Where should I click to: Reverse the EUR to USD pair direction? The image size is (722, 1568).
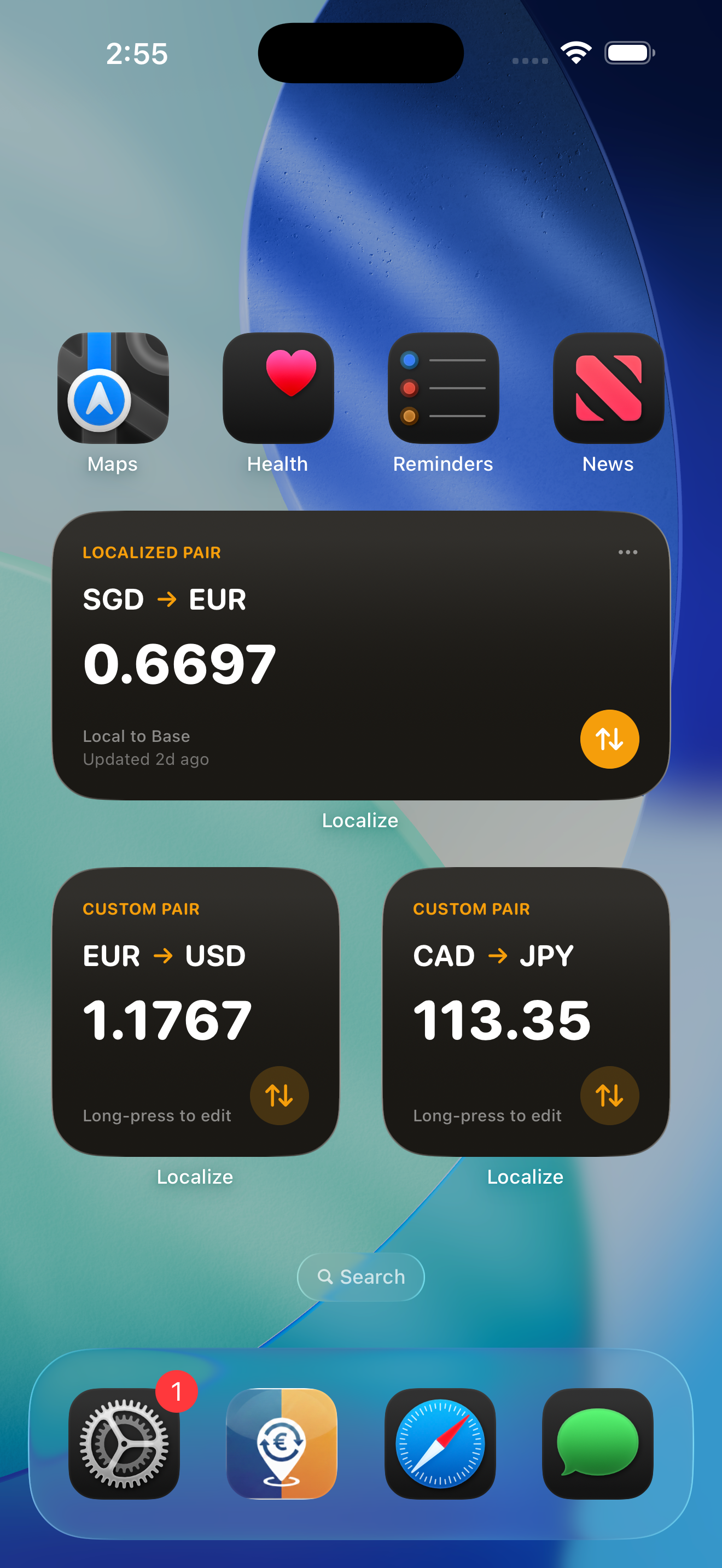pyautogui.click(x=280, y=1095)
